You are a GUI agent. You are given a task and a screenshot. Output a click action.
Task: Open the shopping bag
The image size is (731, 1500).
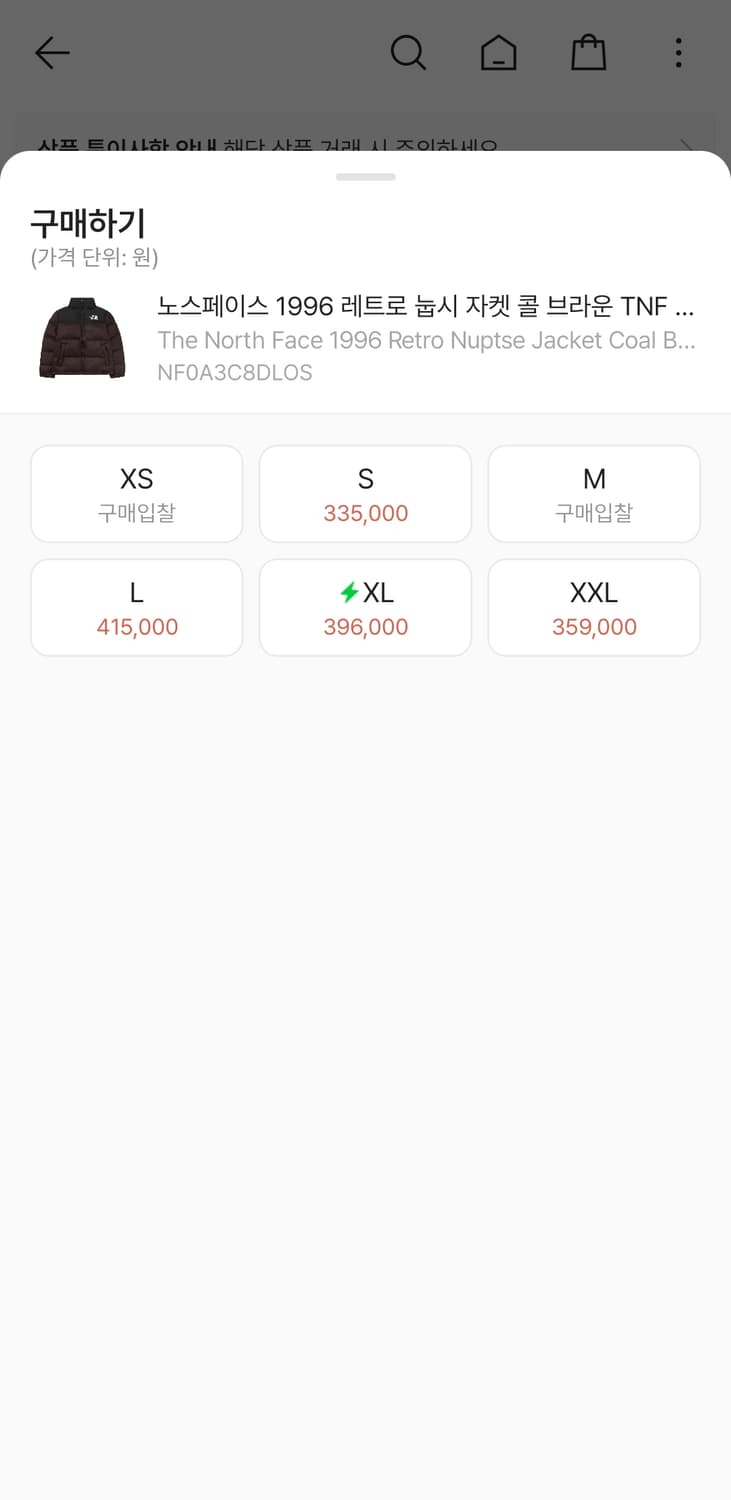[x=588, y=52]
